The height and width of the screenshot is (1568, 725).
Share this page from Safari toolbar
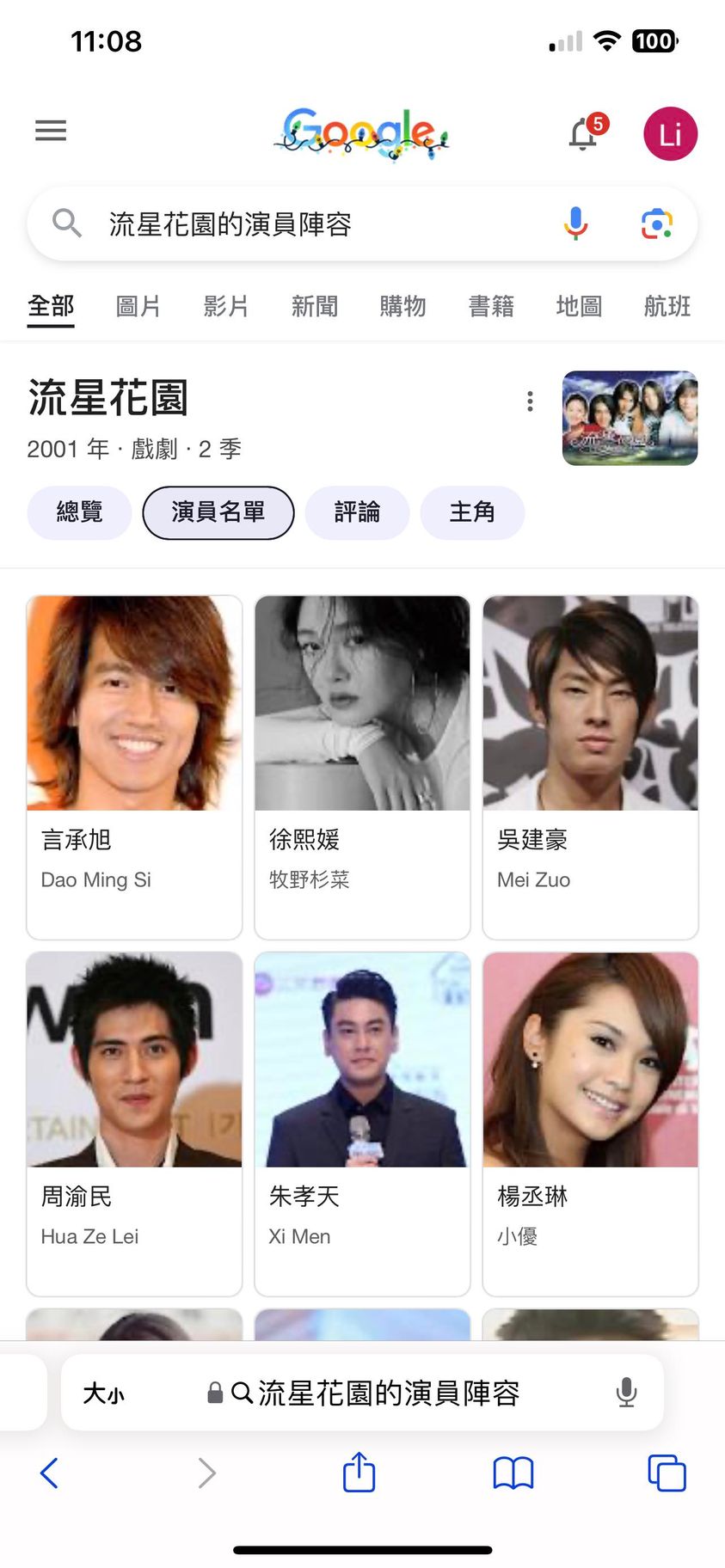click(x=359, y=1473)
